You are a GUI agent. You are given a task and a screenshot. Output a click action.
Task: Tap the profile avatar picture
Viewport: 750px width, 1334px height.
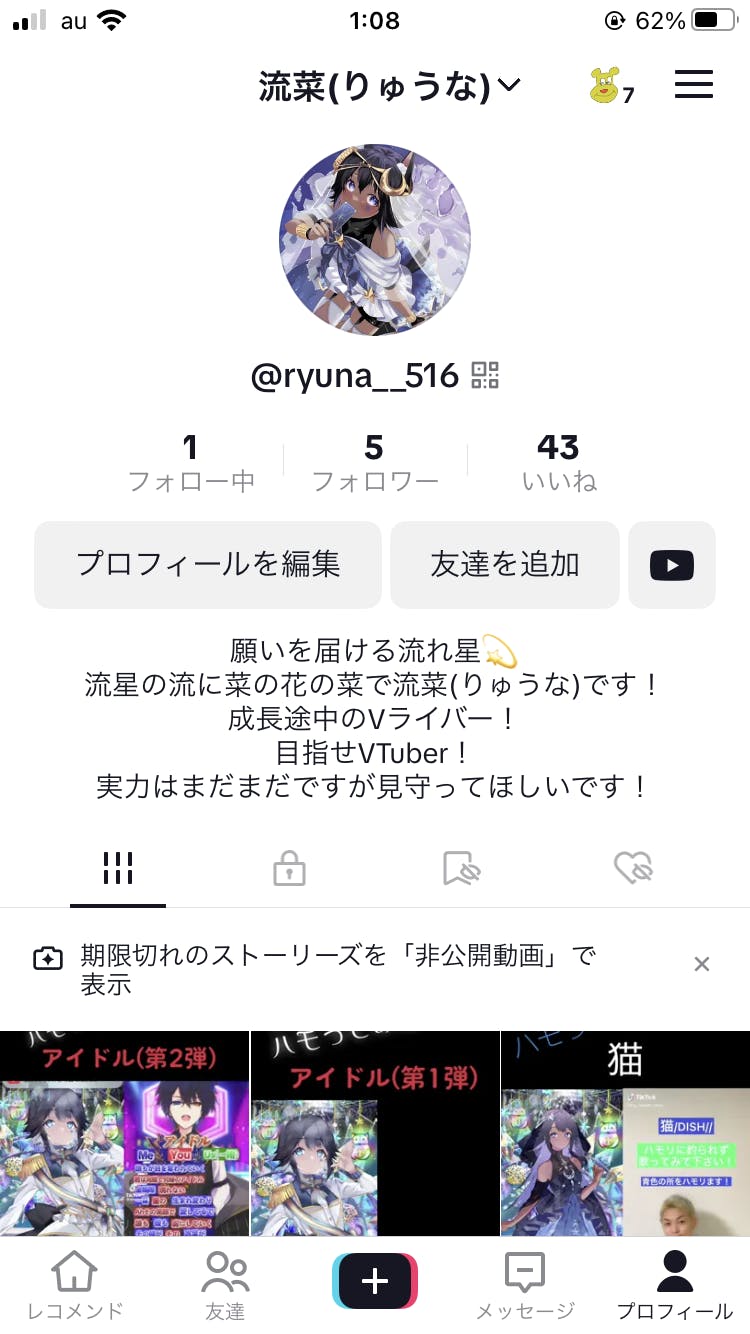375,240
